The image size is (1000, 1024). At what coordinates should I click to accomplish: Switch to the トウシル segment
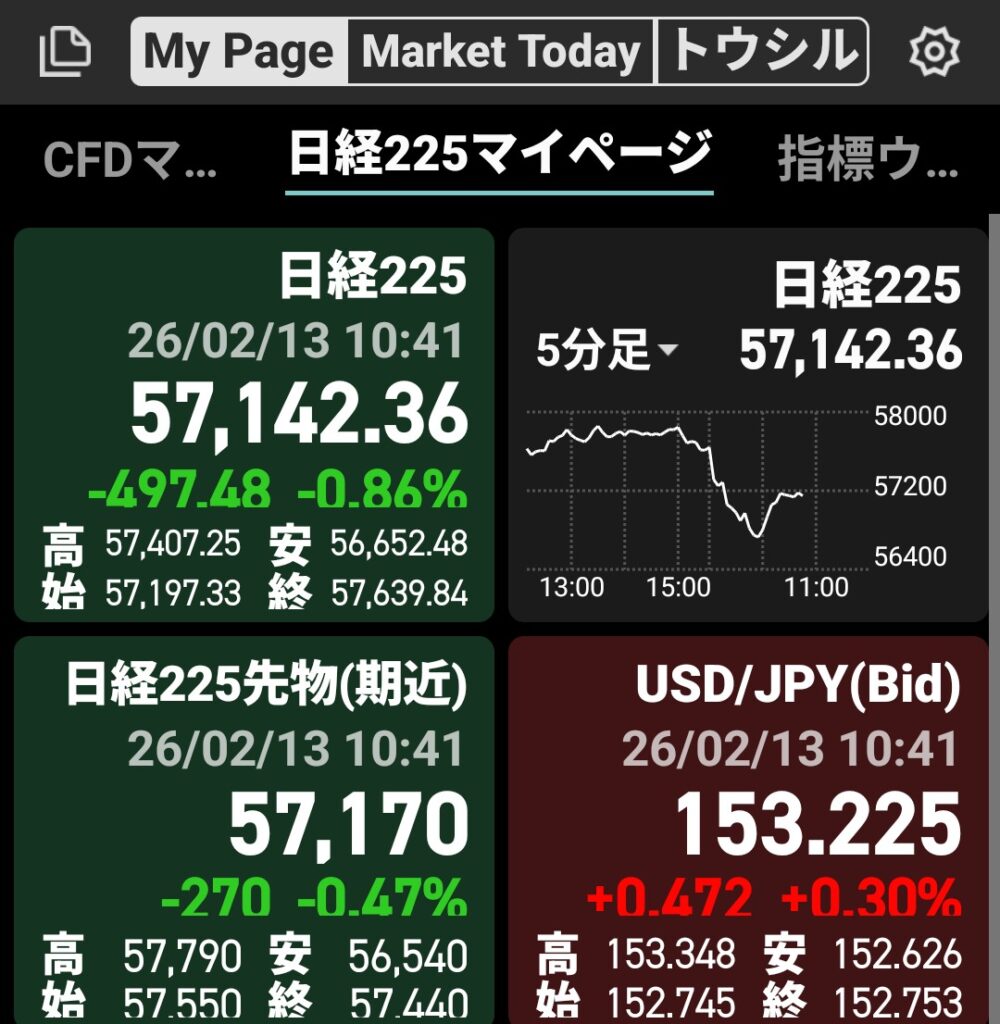click(x=763, y=52)
